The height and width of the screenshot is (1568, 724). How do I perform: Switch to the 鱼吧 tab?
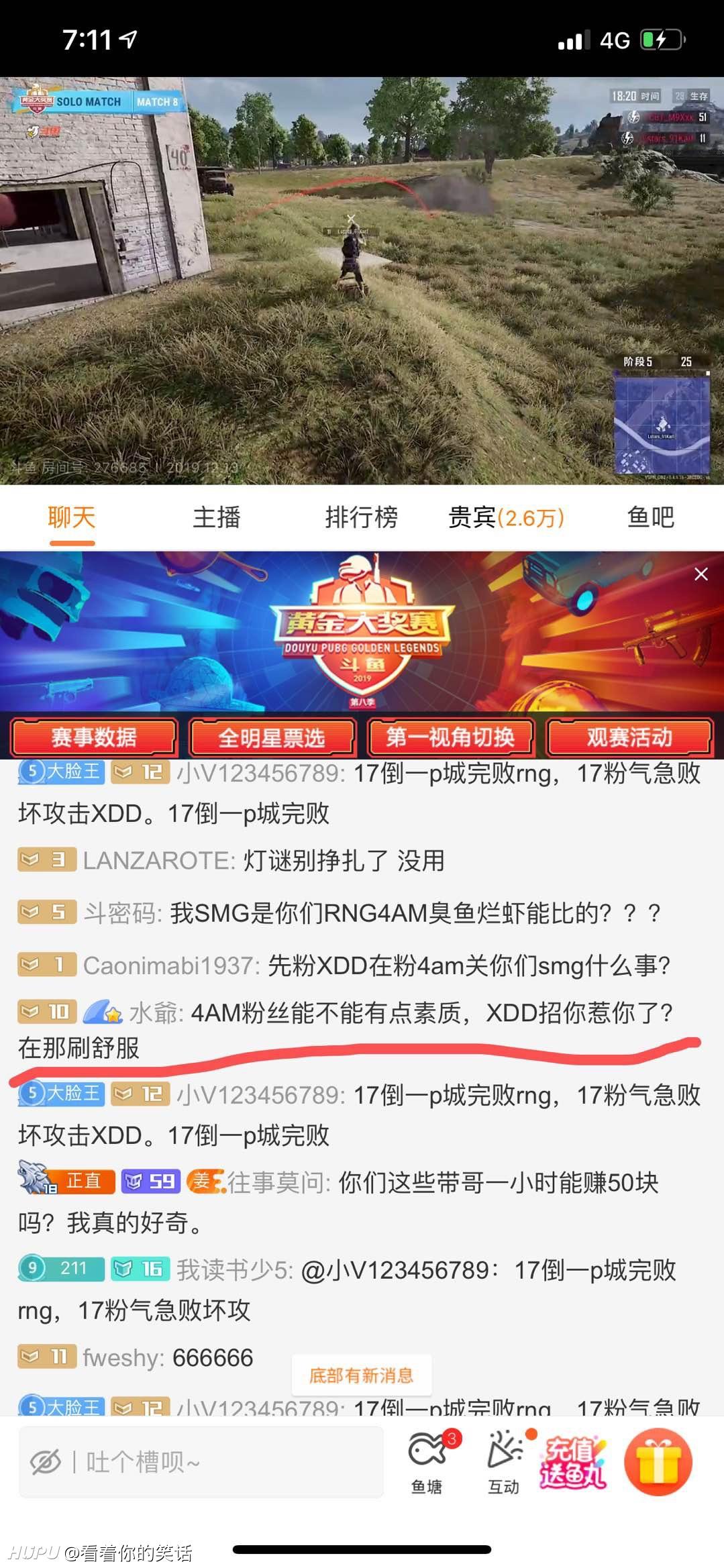(650, 517)
